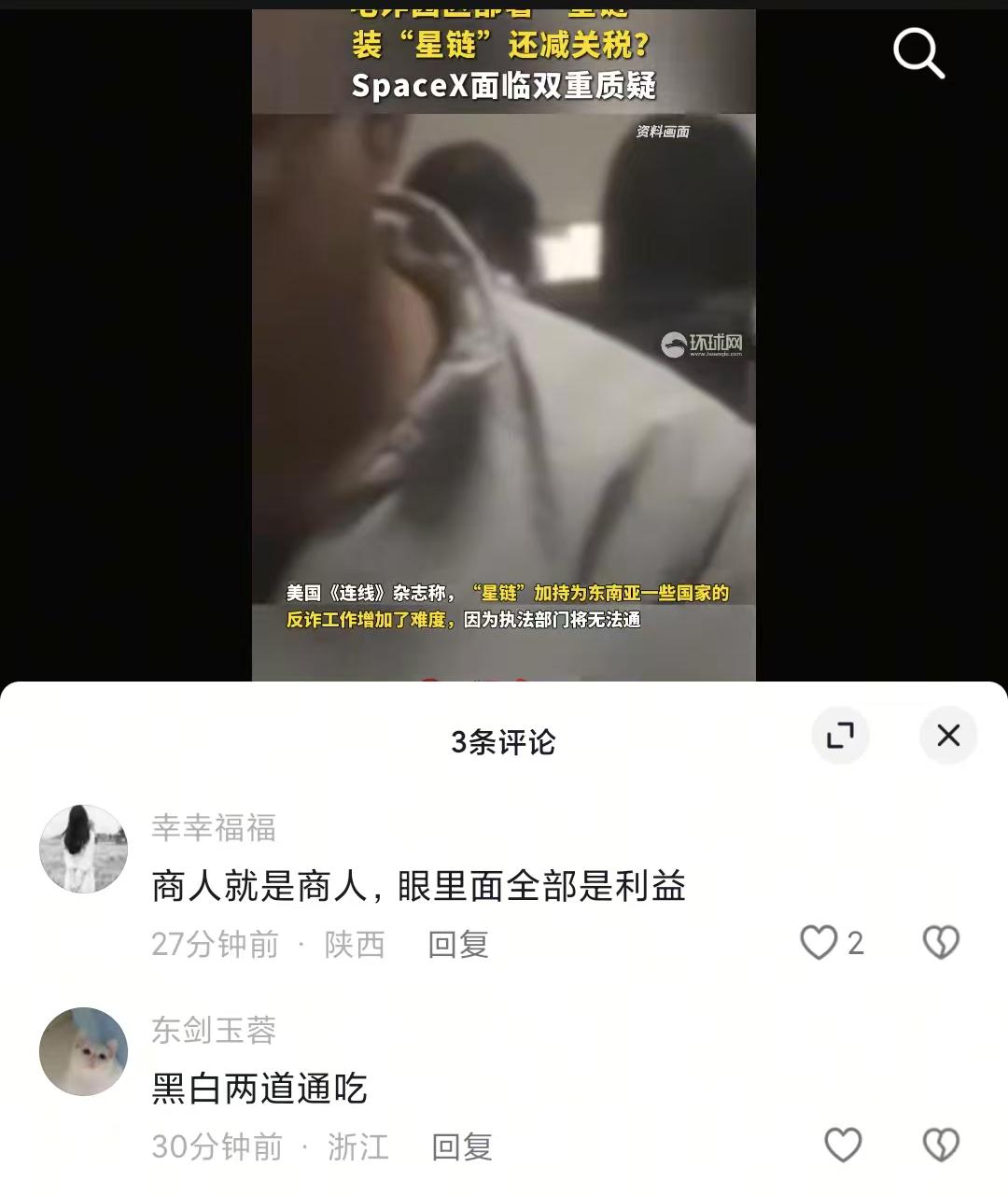Open the search magnifier icon

(918, 52)
